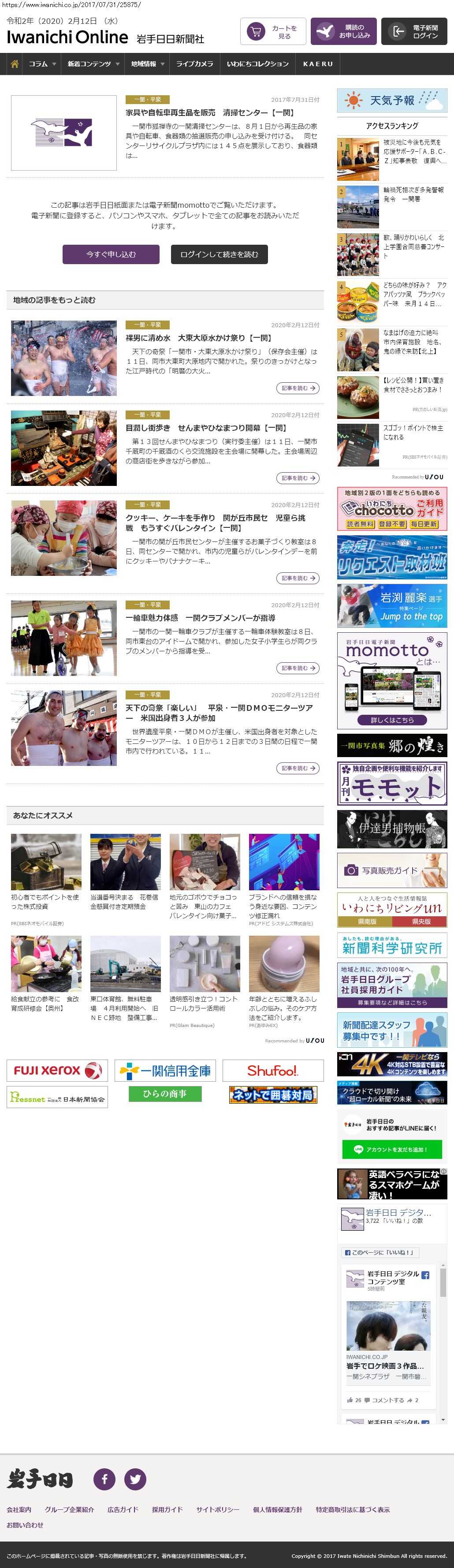This screenshot has height=1568, width=454.
Task: Visit the Facebook page via footer icon
Action: coord(104,1478)
